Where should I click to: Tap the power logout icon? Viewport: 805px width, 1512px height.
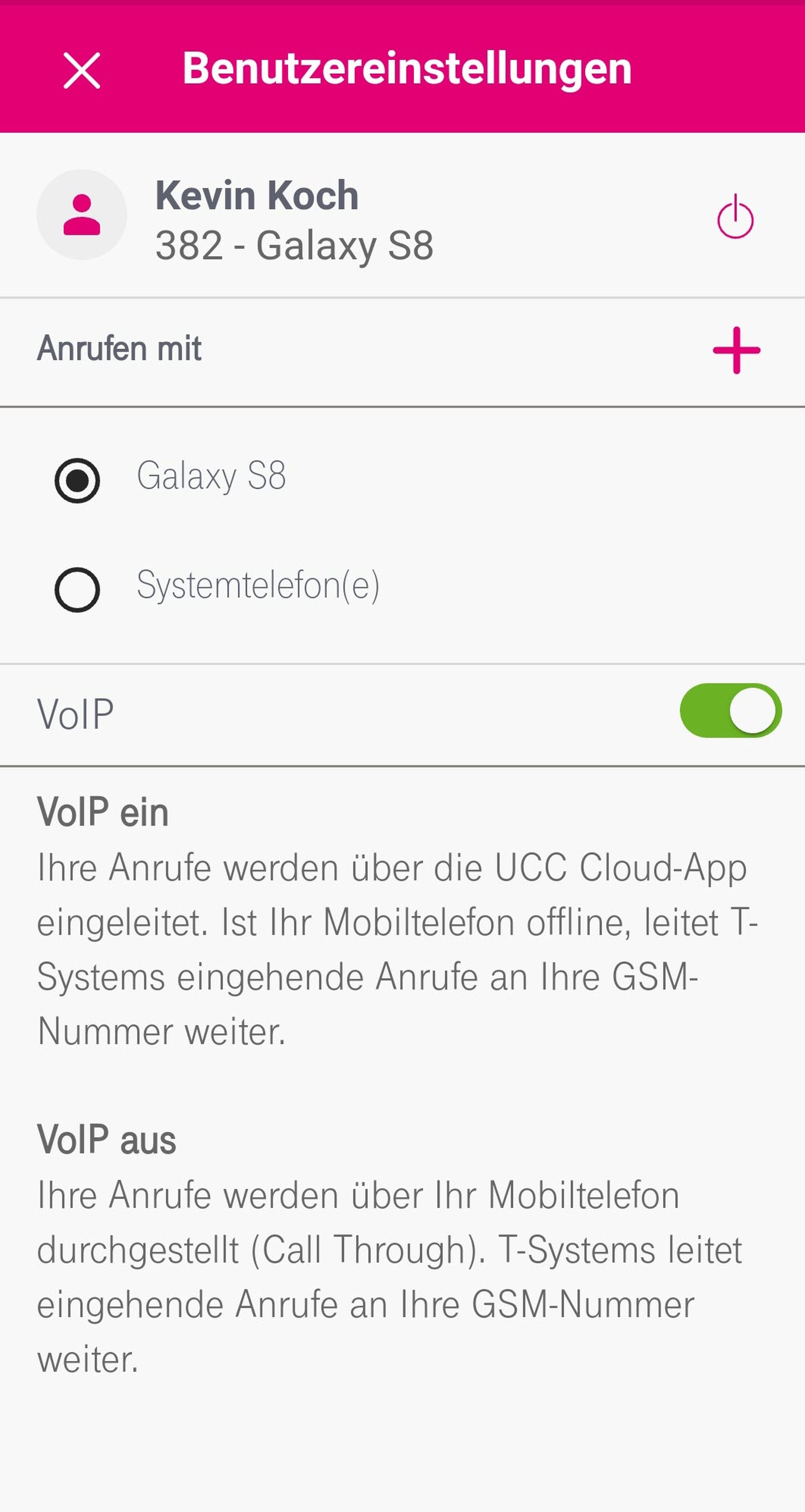(735, 217)
